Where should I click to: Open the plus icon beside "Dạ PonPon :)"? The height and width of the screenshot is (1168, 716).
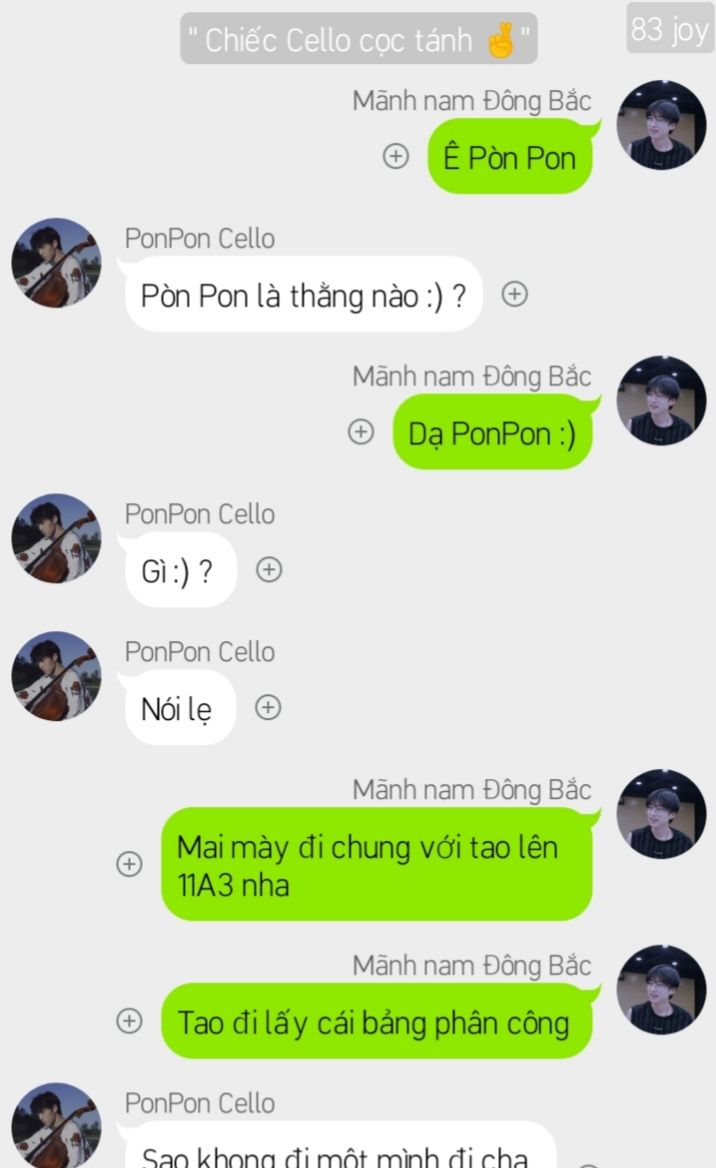coord(361,432)
